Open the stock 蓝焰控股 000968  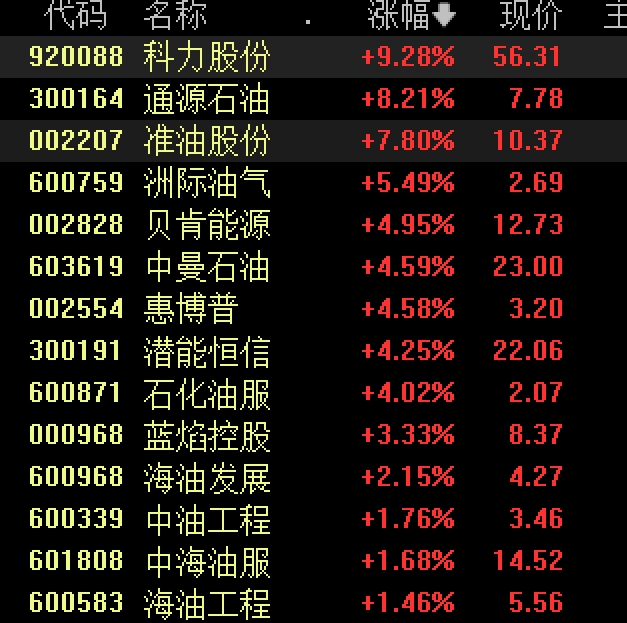tap(206, 435)
